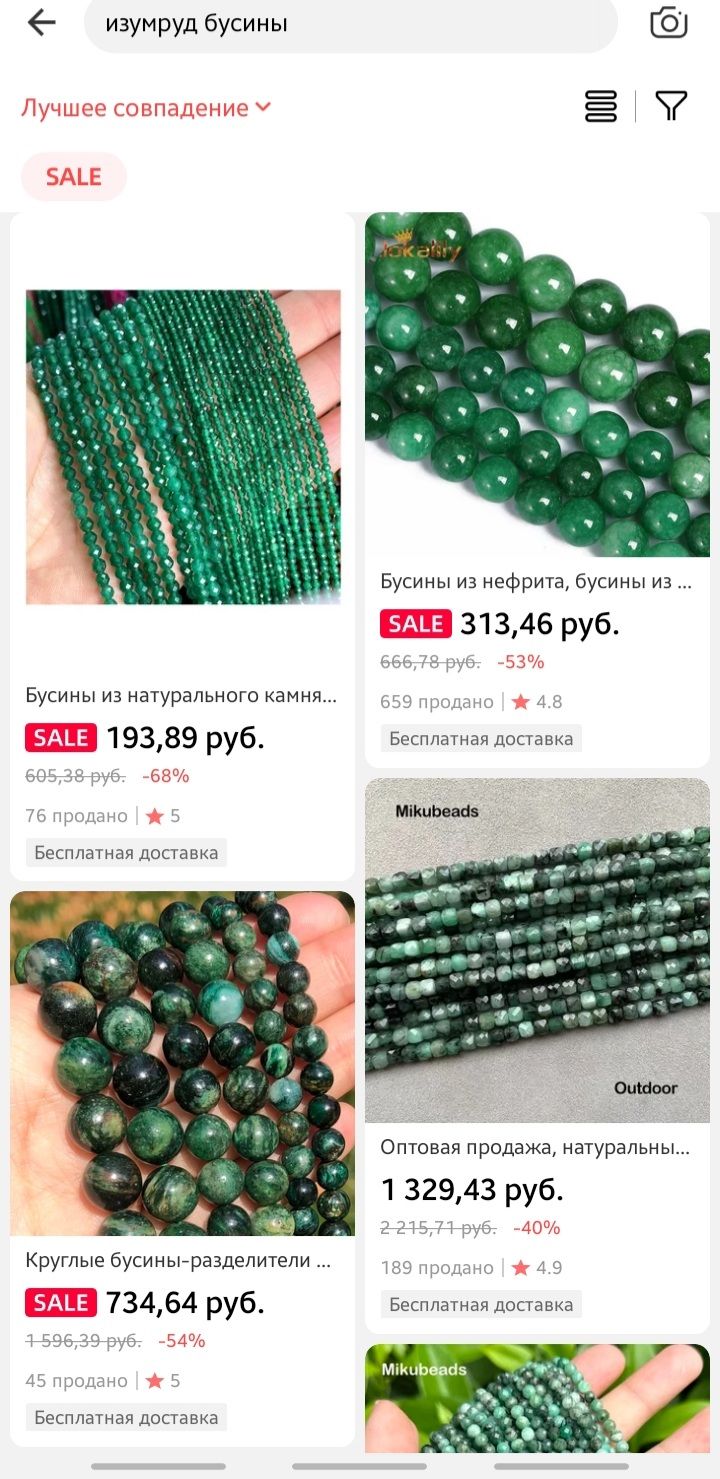
Task: Go back using the arrow icon
Action: click(x=42, y=23)
